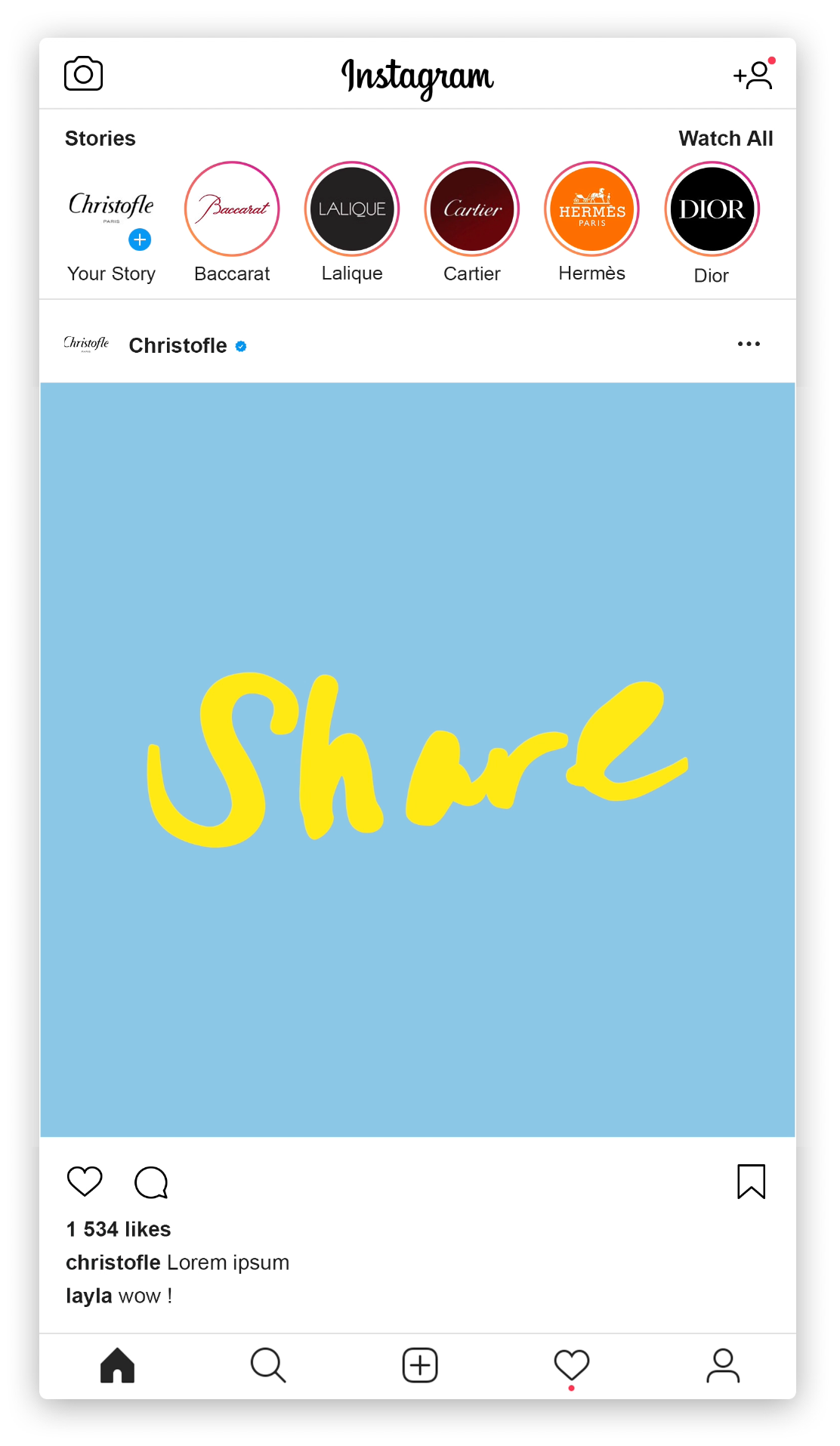The width and height of the screenshot is (840, 1446).
Task: Tap Watch All stories
Action: point(725,138)
